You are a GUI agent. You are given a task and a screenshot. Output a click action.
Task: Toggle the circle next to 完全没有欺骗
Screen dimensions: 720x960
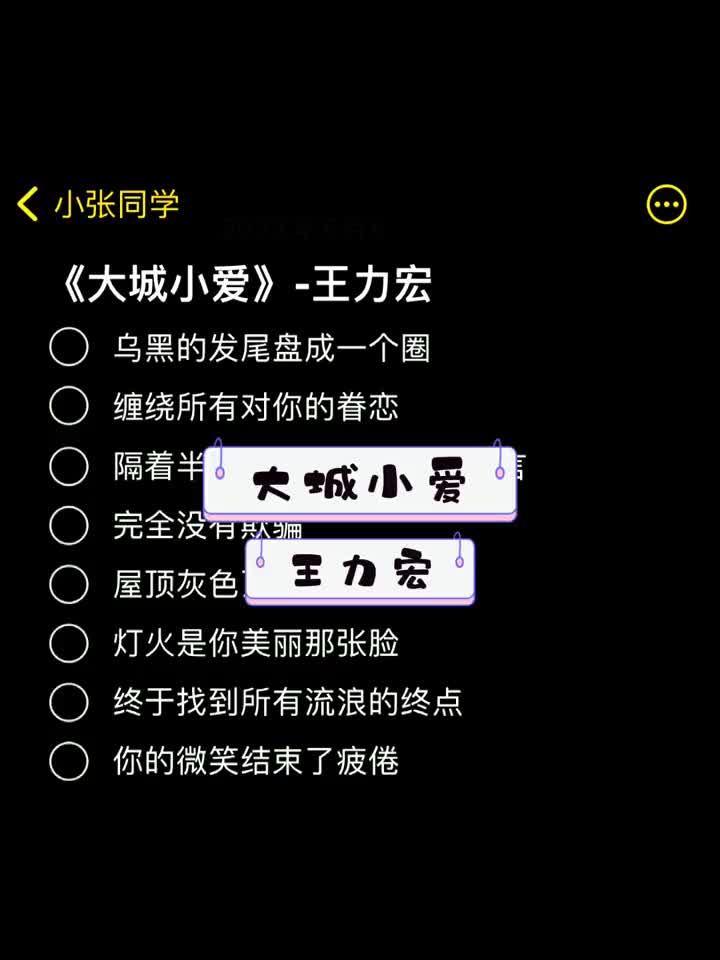pyautogui.click(x=68, y=525)
